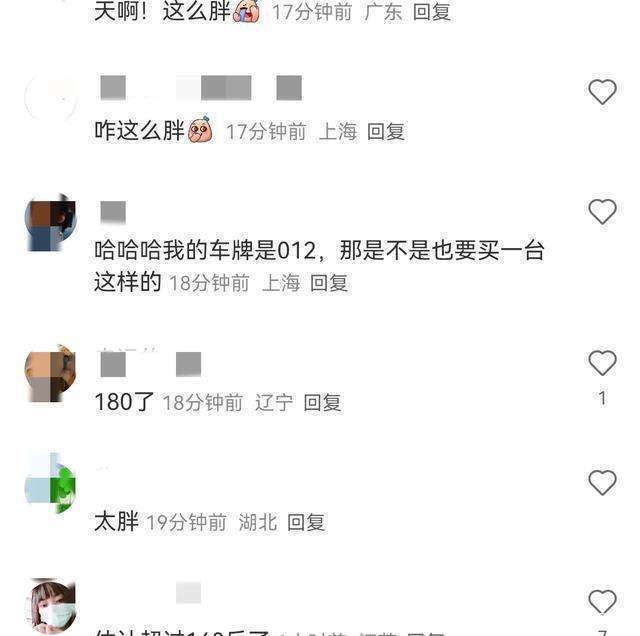The width and height of the screenshot is (640, 636).
Task: Like the "180了" comment
Action: 602,363
